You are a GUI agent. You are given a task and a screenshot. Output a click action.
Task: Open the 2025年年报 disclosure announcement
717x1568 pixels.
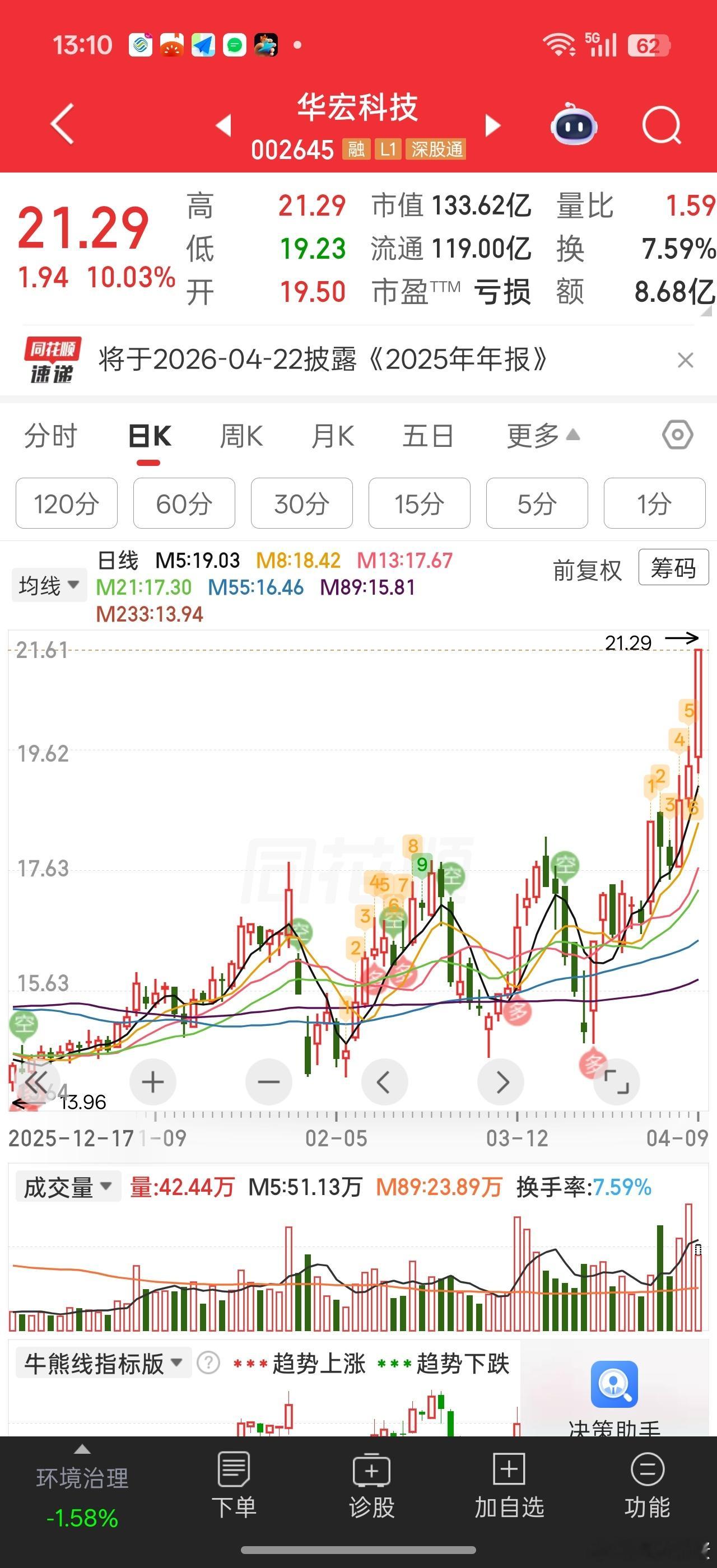(x=323, y=360)
